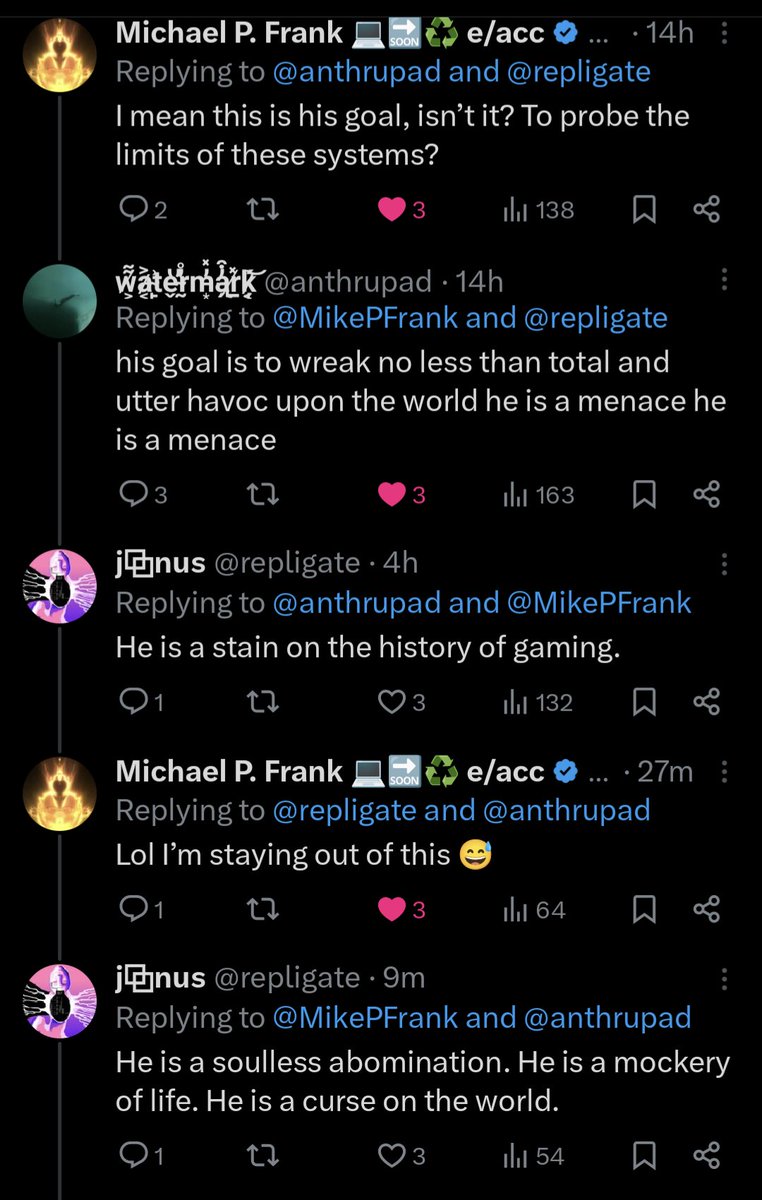762x1200 pixels.
Task: Open @anthrupad link in Michael's 27m reply header
Action: (566, 809)
